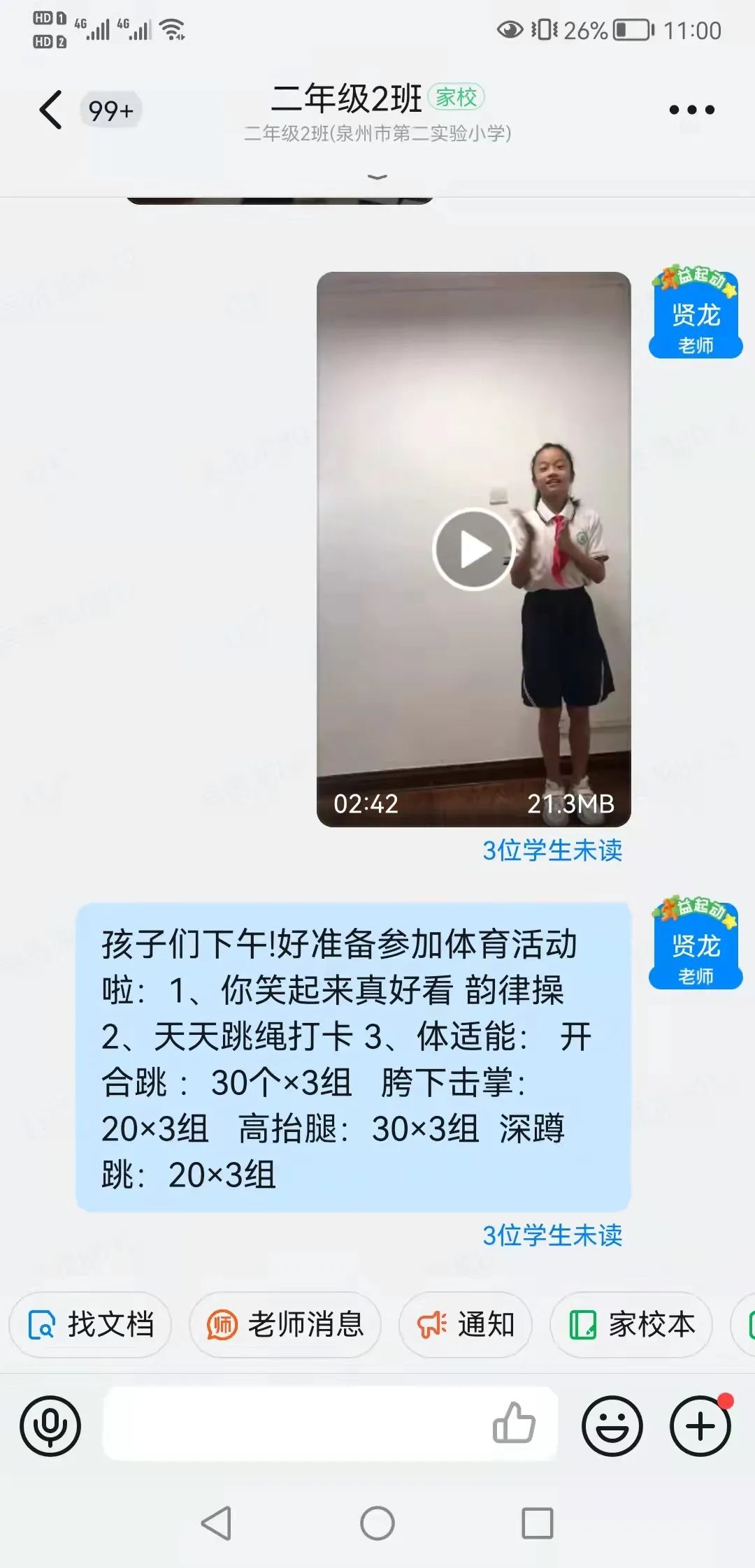View unread students under the text message
This screenshot has width=755, height=1568.
[x=552, y=1235]
